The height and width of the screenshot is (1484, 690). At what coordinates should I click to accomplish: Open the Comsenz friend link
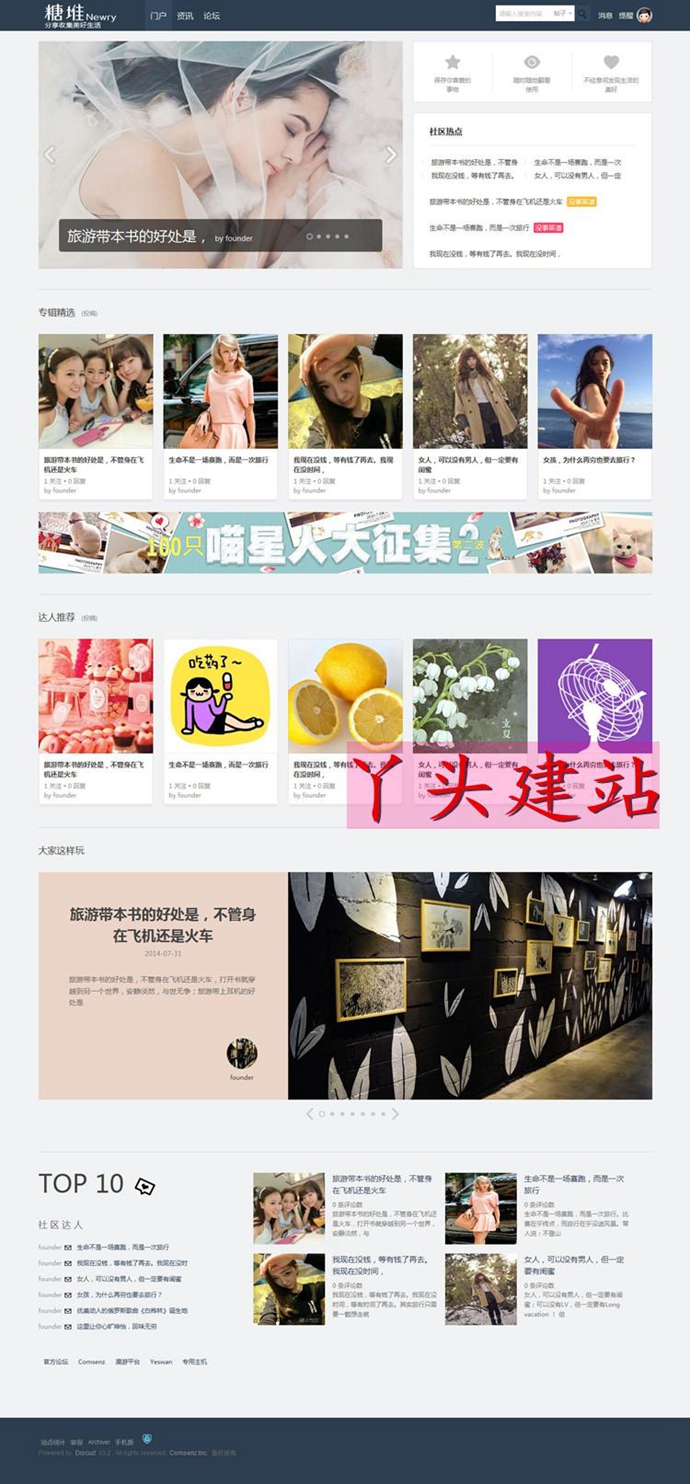click(92, 1362)
